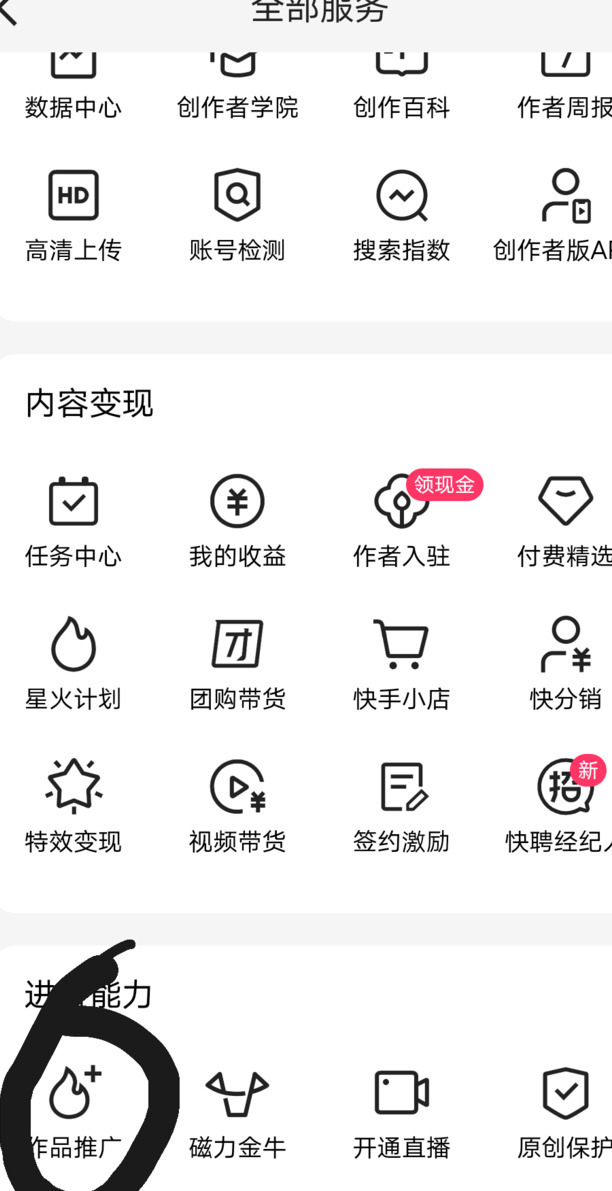
Task: Open 付费精选
Action: coord(565,522)
